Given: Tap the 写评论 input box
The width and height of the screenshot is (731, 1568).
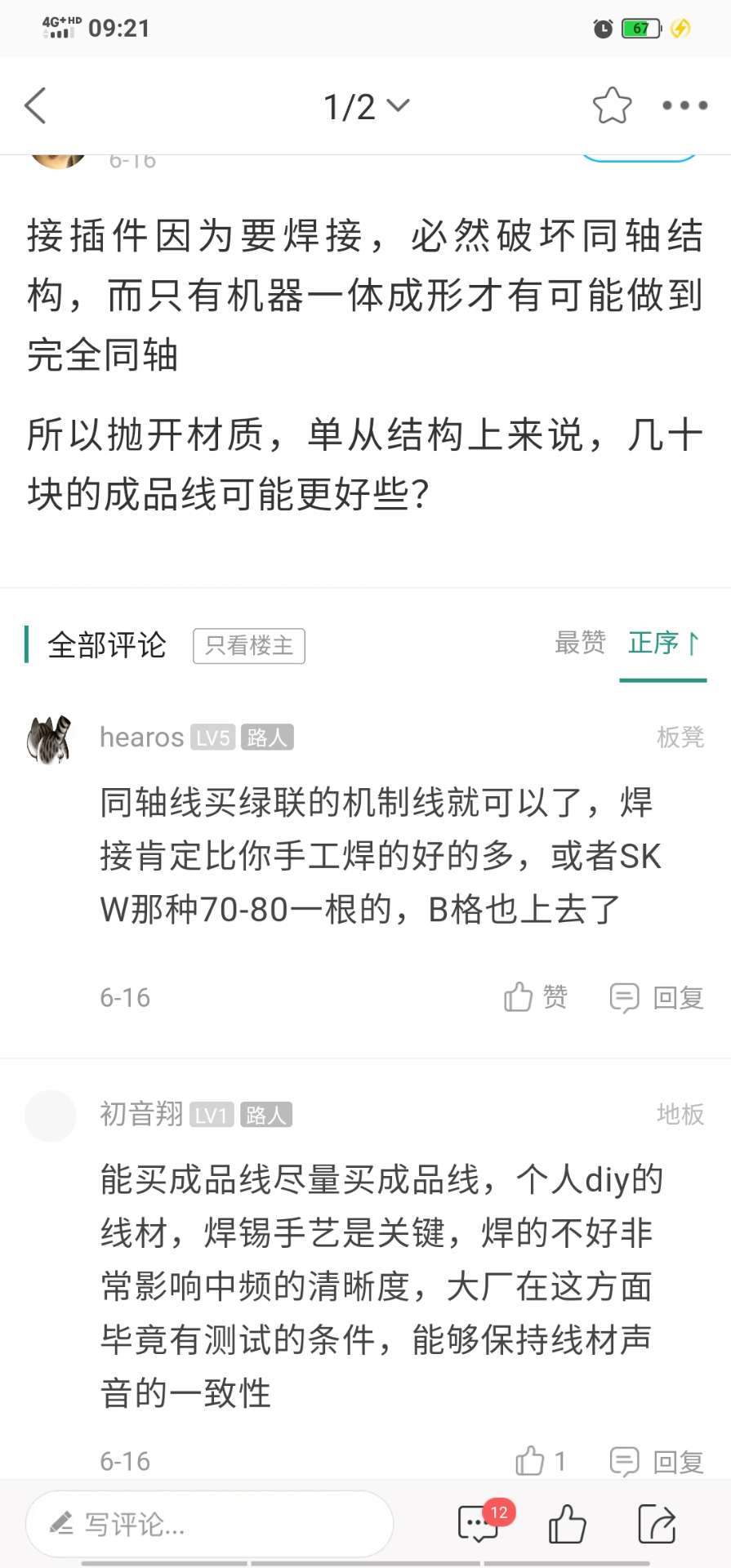Looking at the screenshot, I should [x=210, y=1524].
